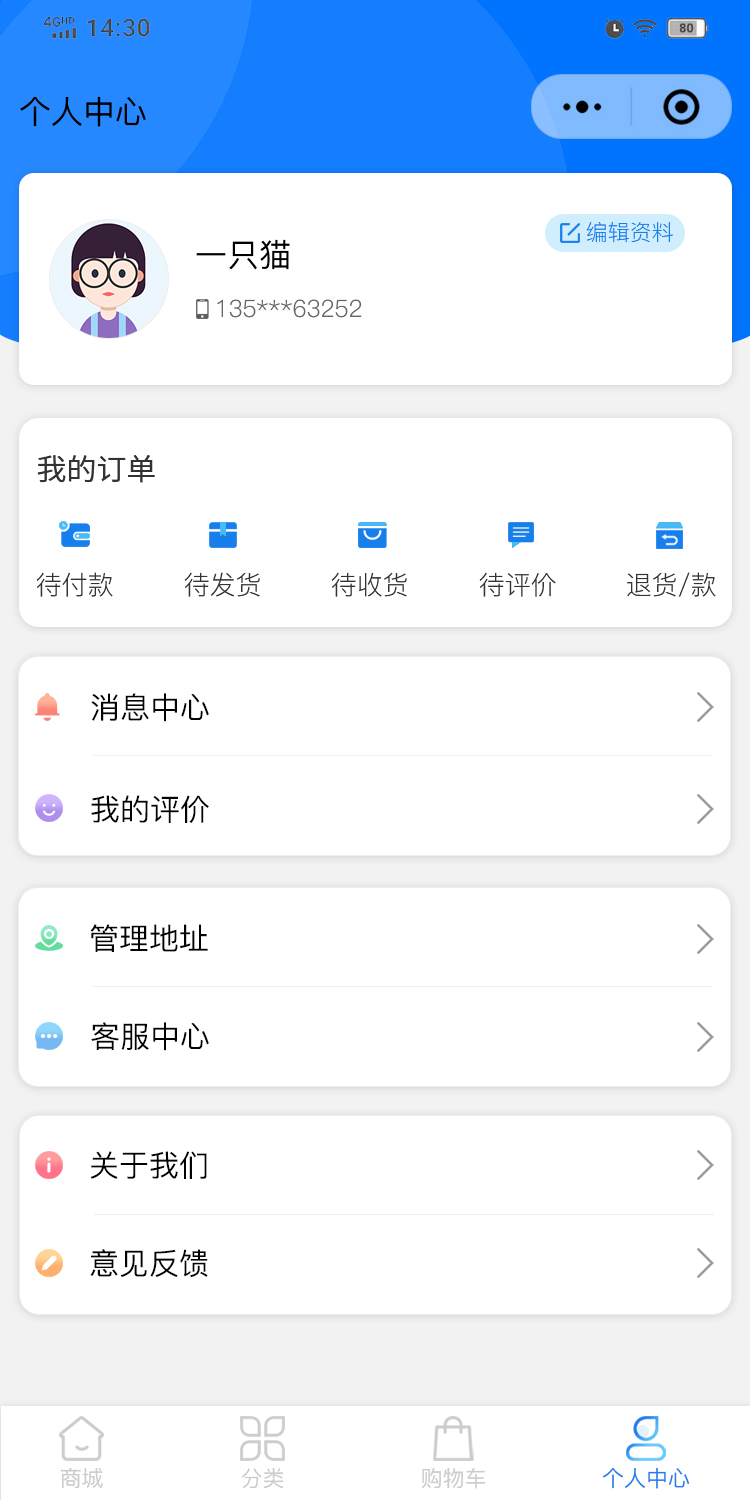
Task: Open the mini program more options menu
Action: [x=582, y=107]
